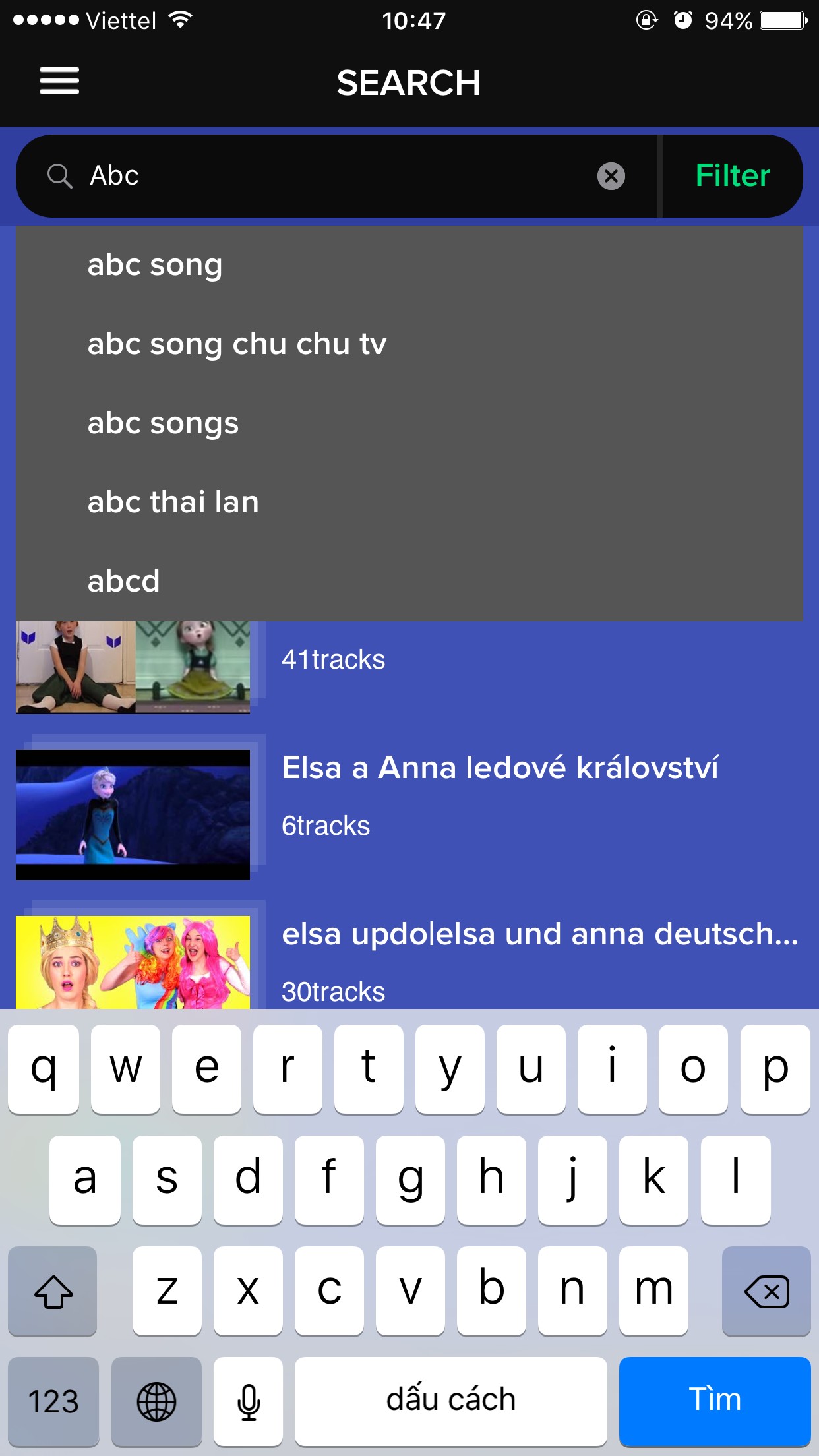Choose 'abc song chu chu tv' suggestion
Image resolution: width=819 pixels, height=1456 pixels.
[x=237, y=344]
